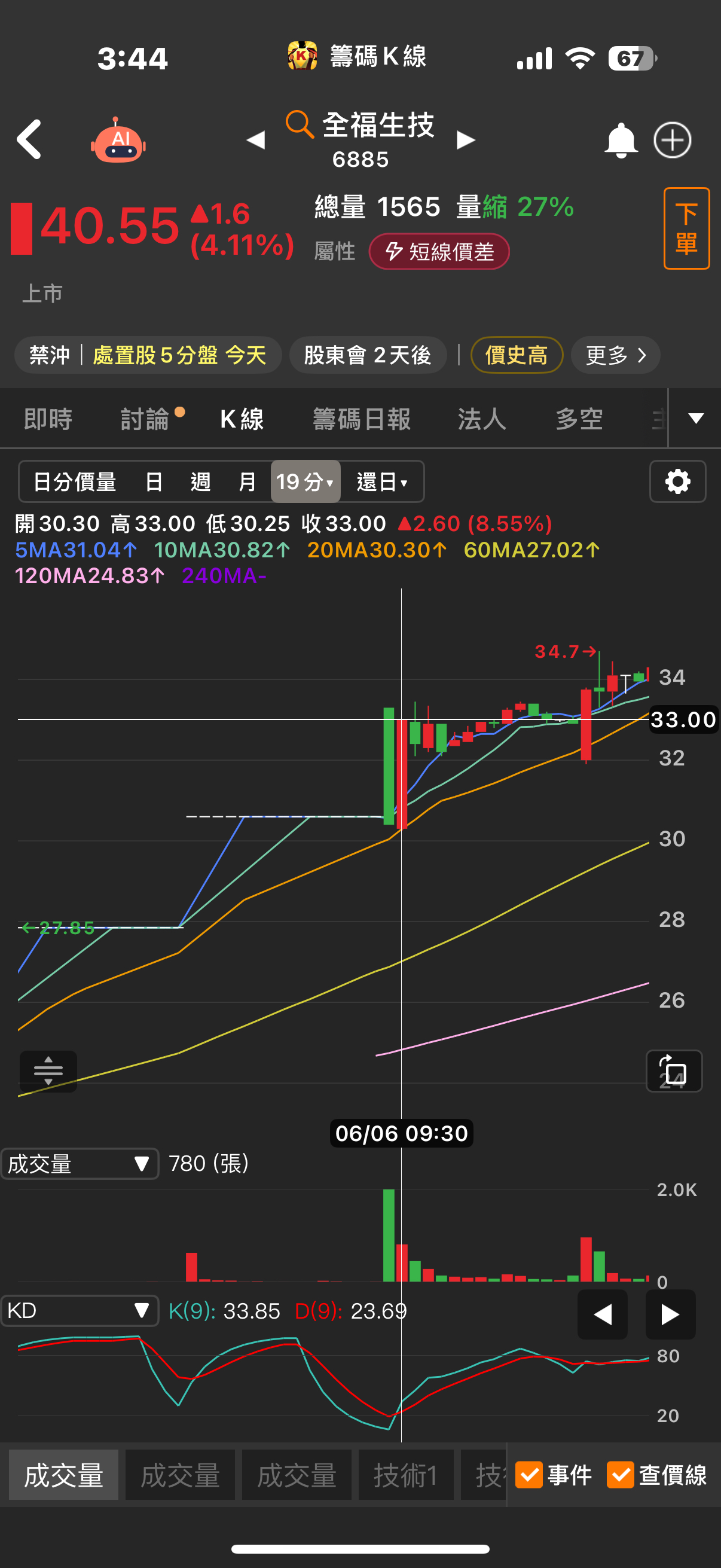Rotate the chart to landscape
721x1568 pixels.
[x=674, y=1070]
